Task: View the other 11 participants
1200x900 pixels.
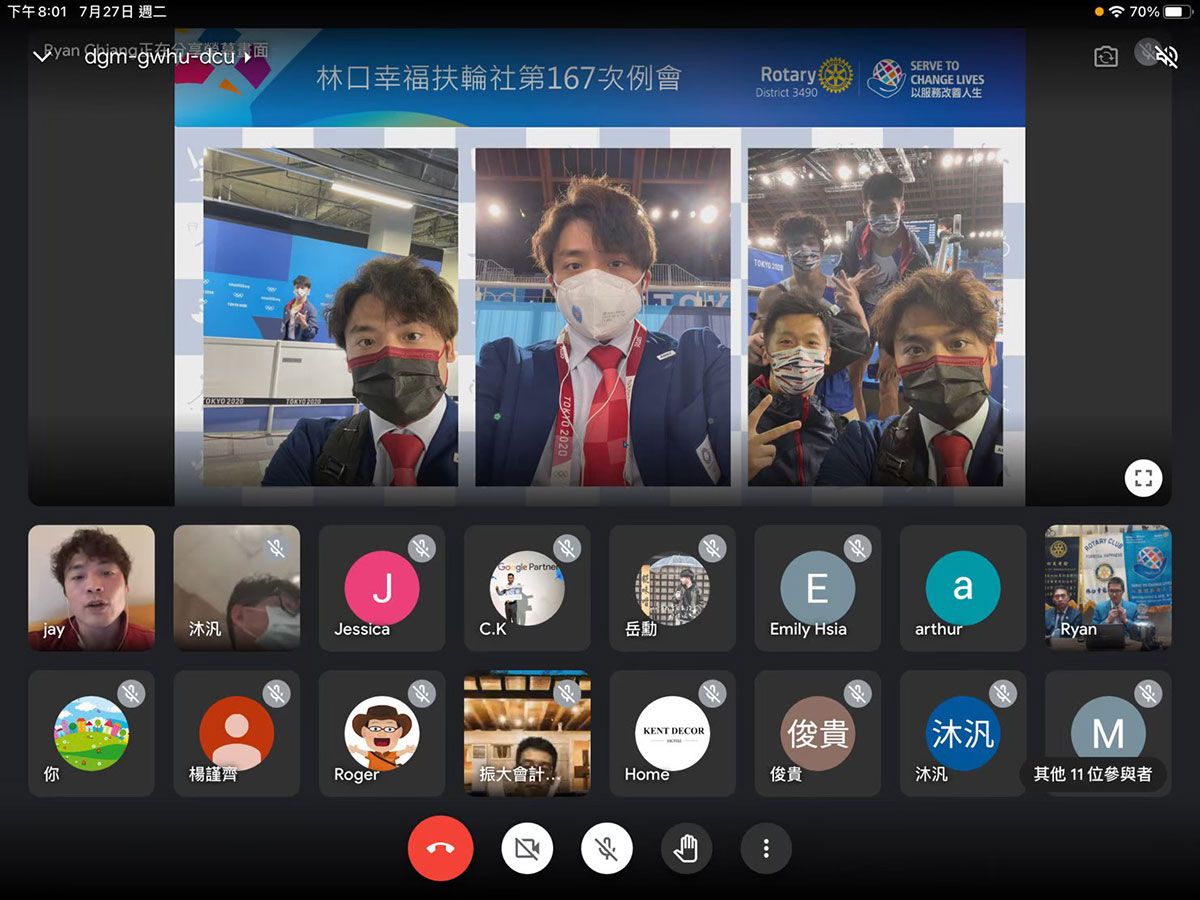Action: coord(1092,774)
